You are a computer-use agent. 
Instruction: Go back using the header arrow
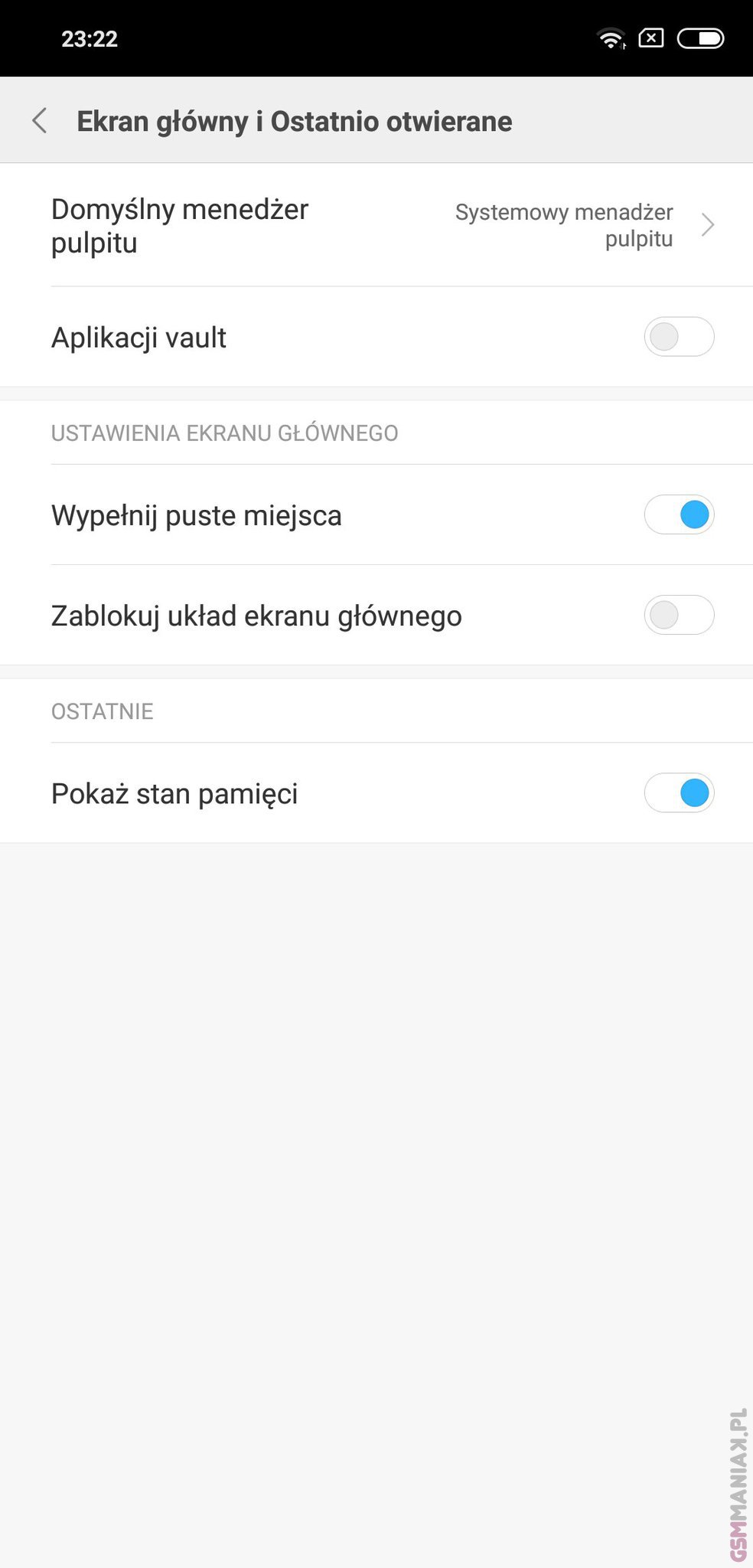(40, 121)
